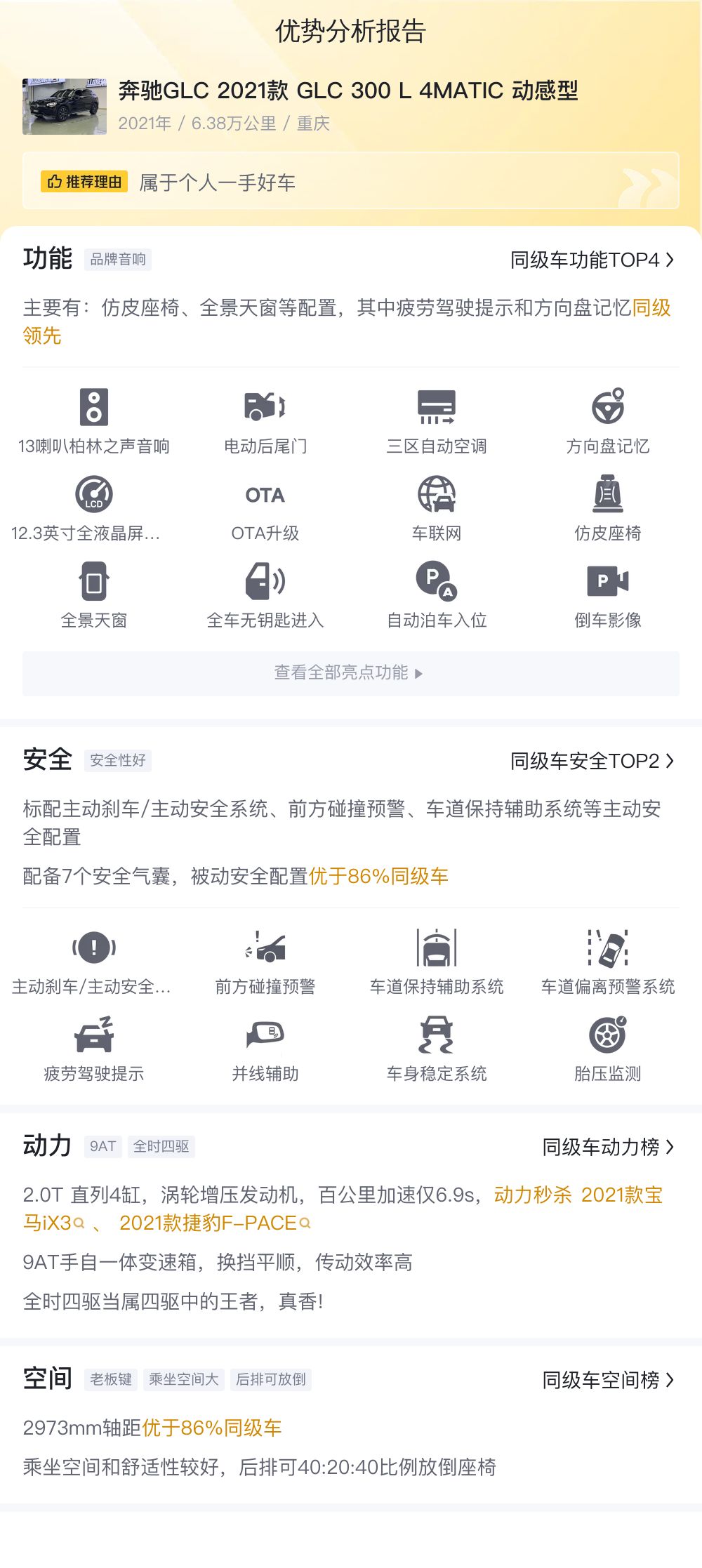Viewport: 702px width, 1568px height.
Task: Tap 查看全部亮点功能 button
Action: tap(351, 673)
